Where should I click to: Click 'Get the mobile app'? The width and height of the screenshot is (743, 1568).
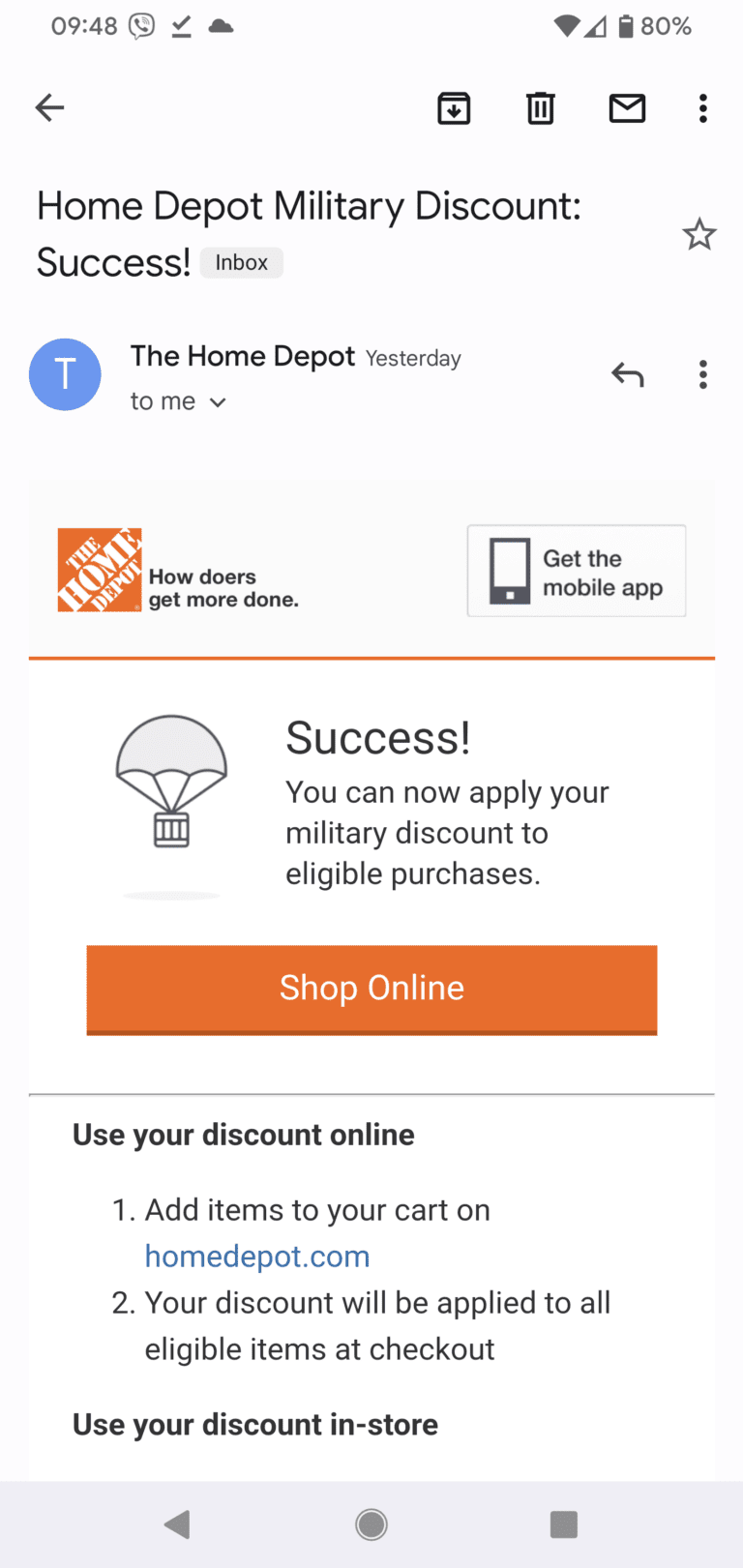click(576, 571)
